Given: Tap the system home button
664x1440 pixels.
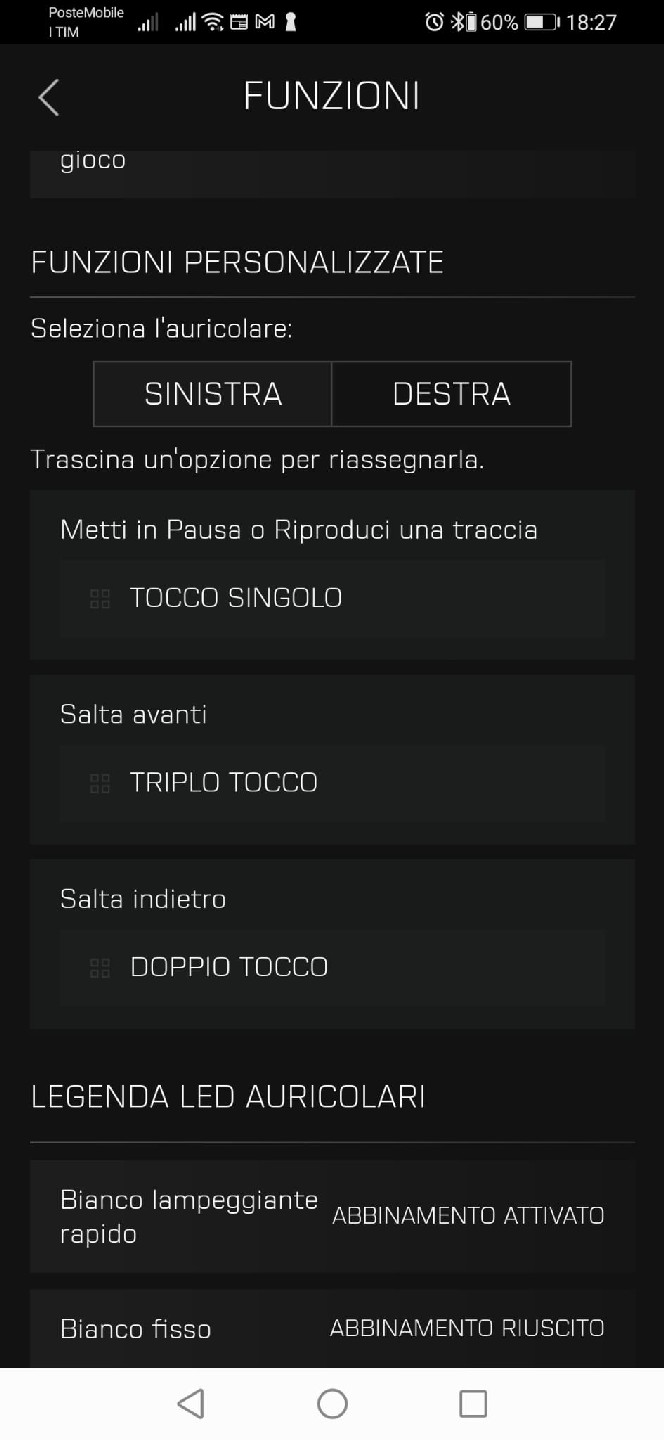Looking at the screenshot, I should click(332, 1404).
